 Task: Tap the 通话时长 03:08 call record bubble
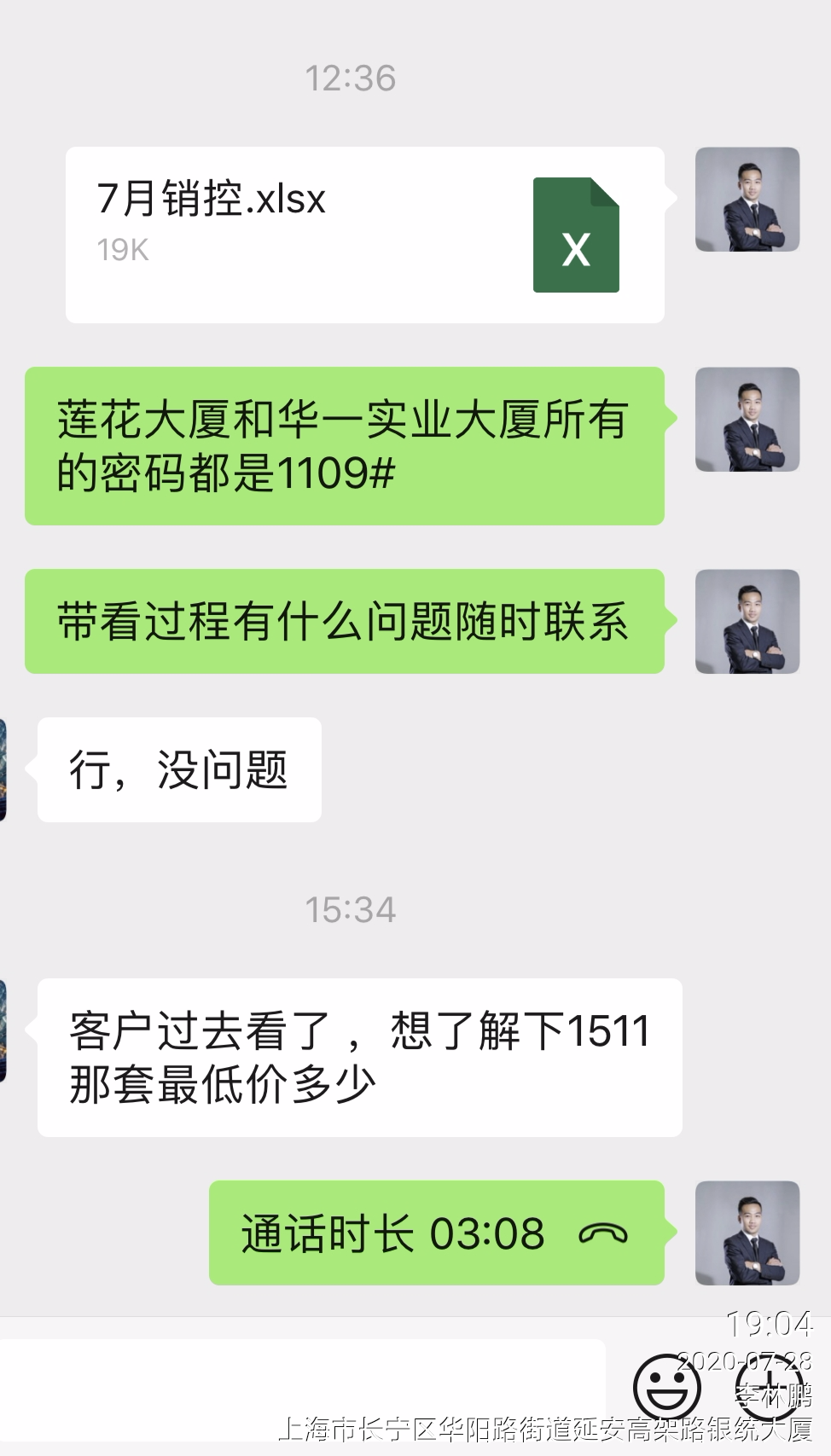coord(436,1233)
